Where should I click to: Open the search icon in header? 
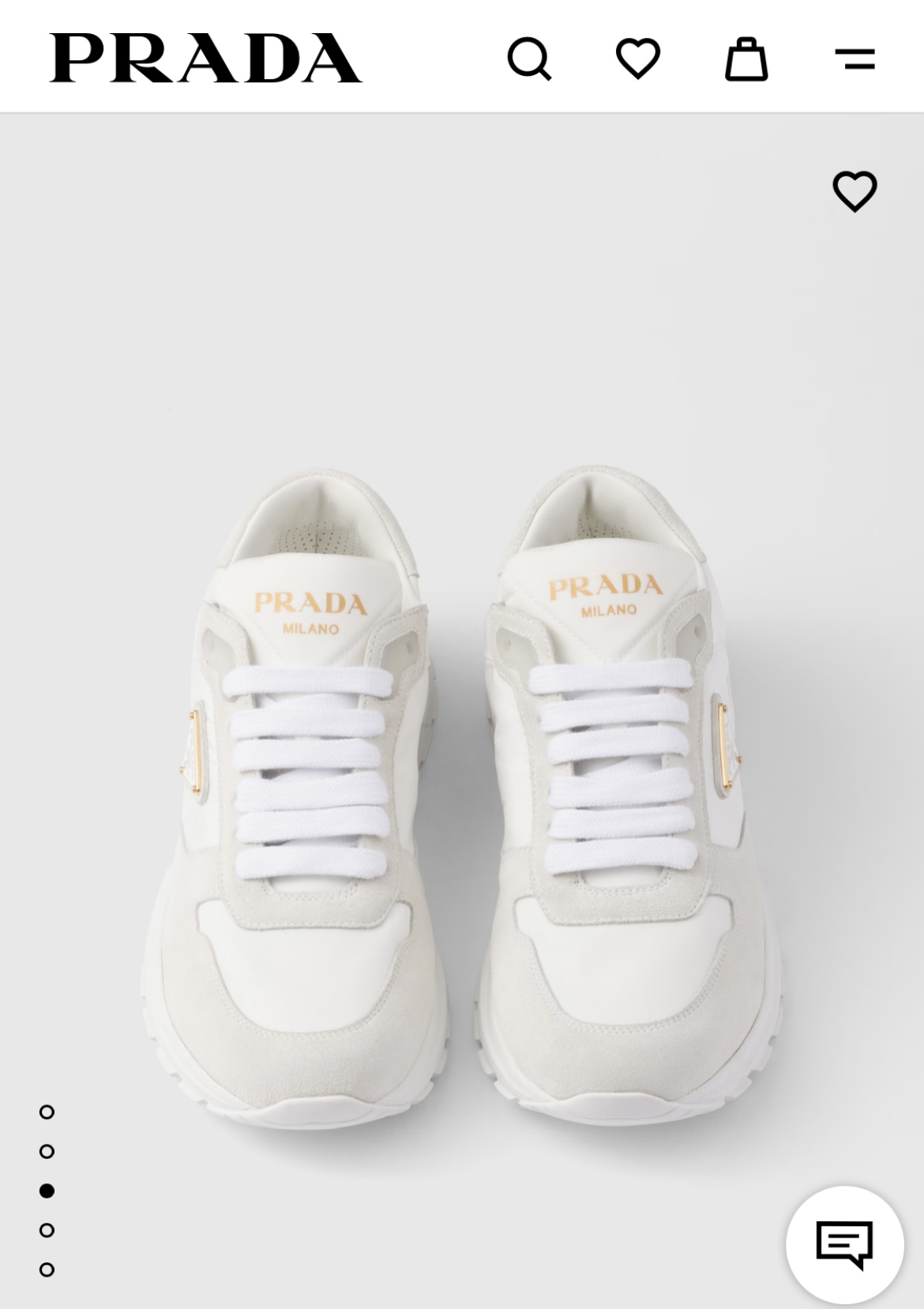pos(528,58)
